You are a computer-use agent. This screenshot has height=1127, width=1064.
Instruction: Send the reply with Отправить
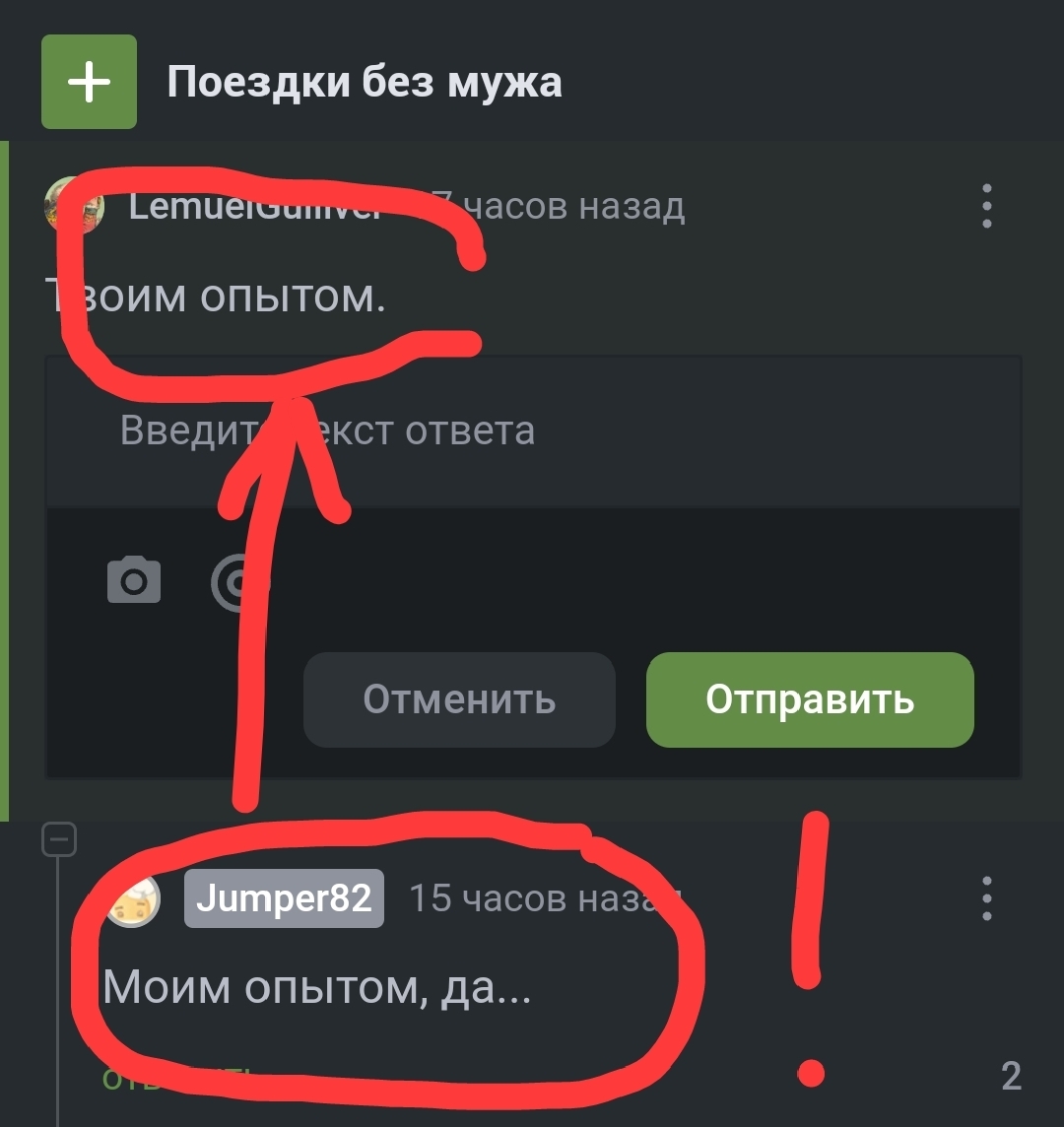point(810,699)
